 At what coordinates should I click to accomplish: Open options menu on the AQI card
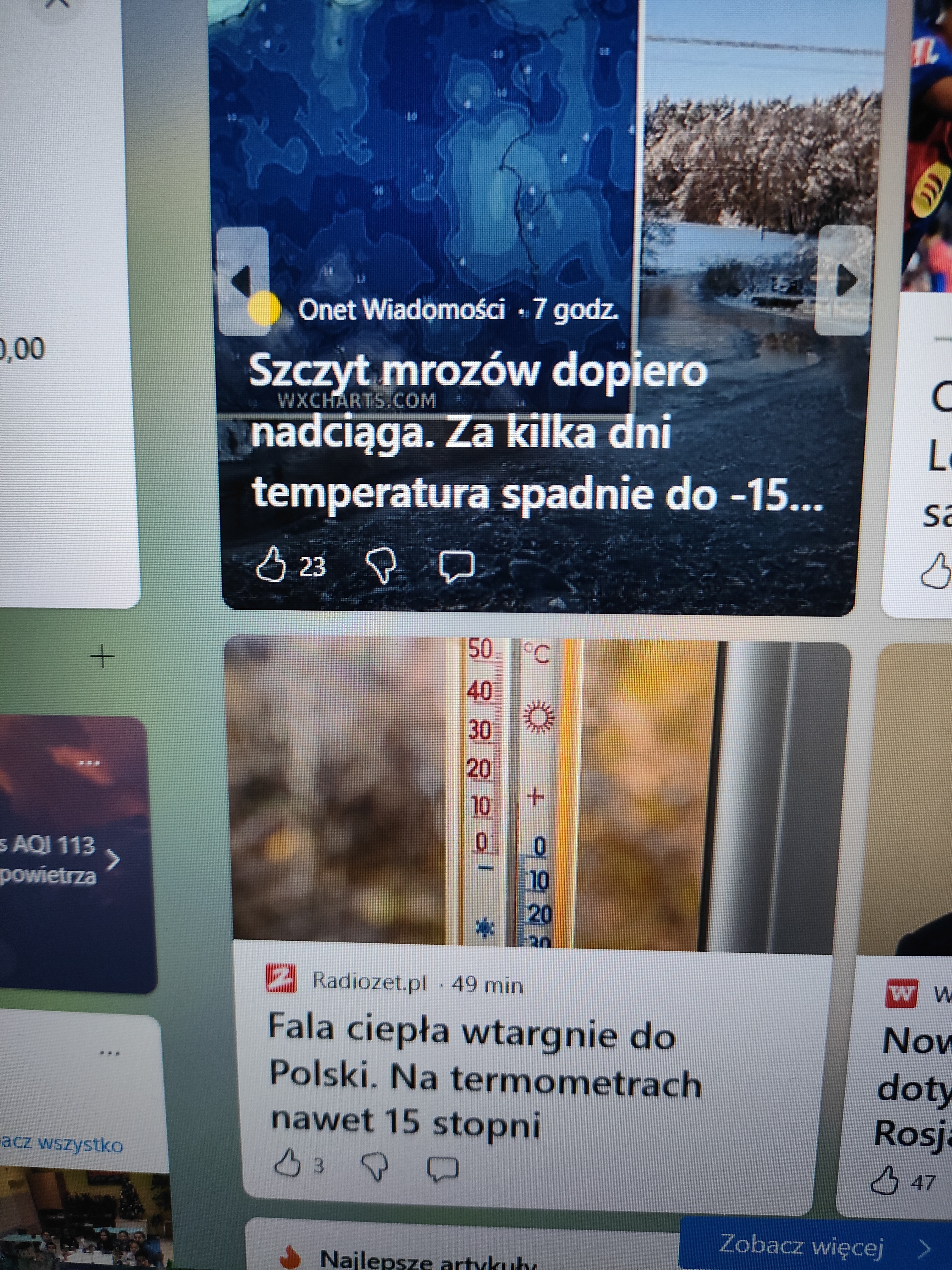tap(89, 764)
